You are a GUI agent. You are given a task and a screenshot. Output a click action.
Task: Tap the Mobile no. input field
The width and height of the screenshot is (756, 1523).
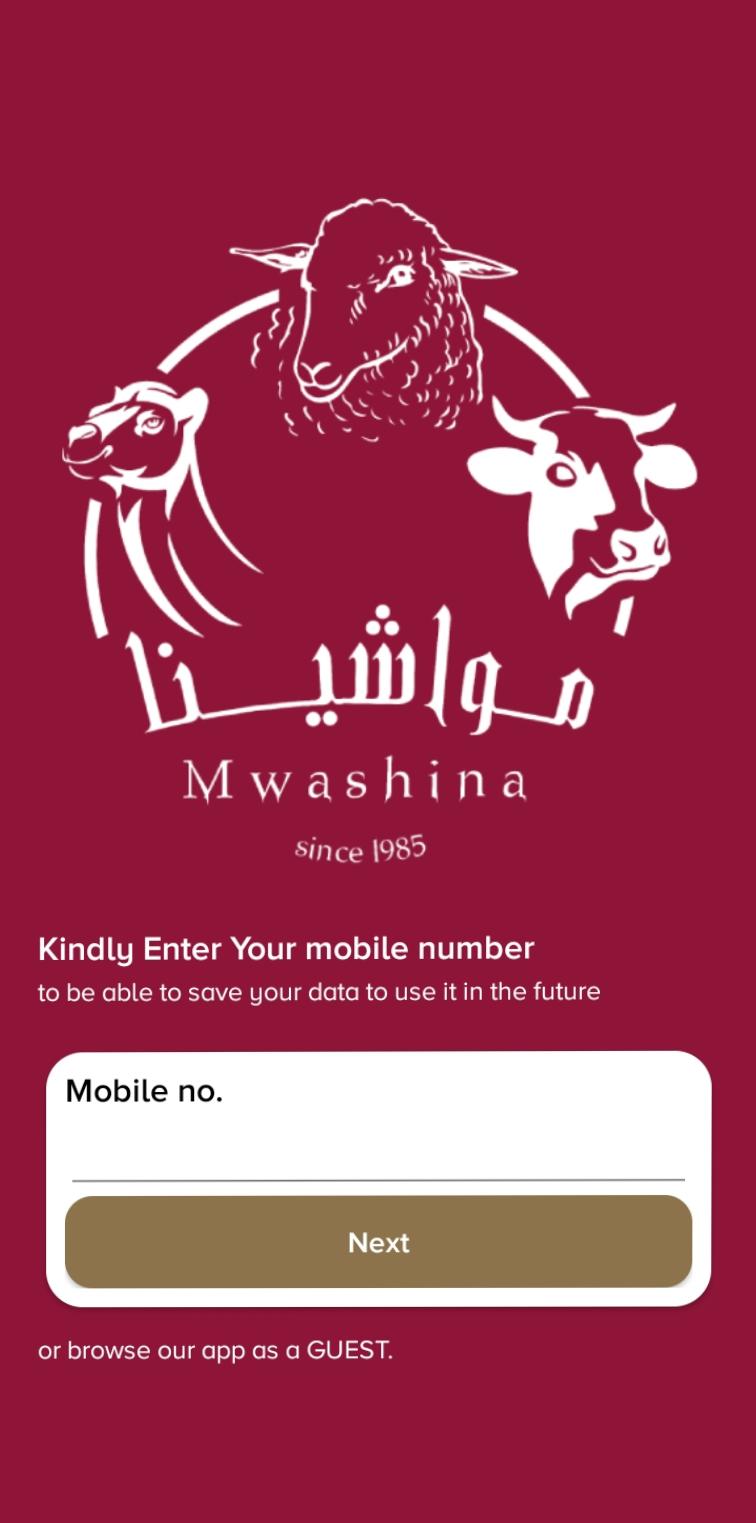point(378,1152)
